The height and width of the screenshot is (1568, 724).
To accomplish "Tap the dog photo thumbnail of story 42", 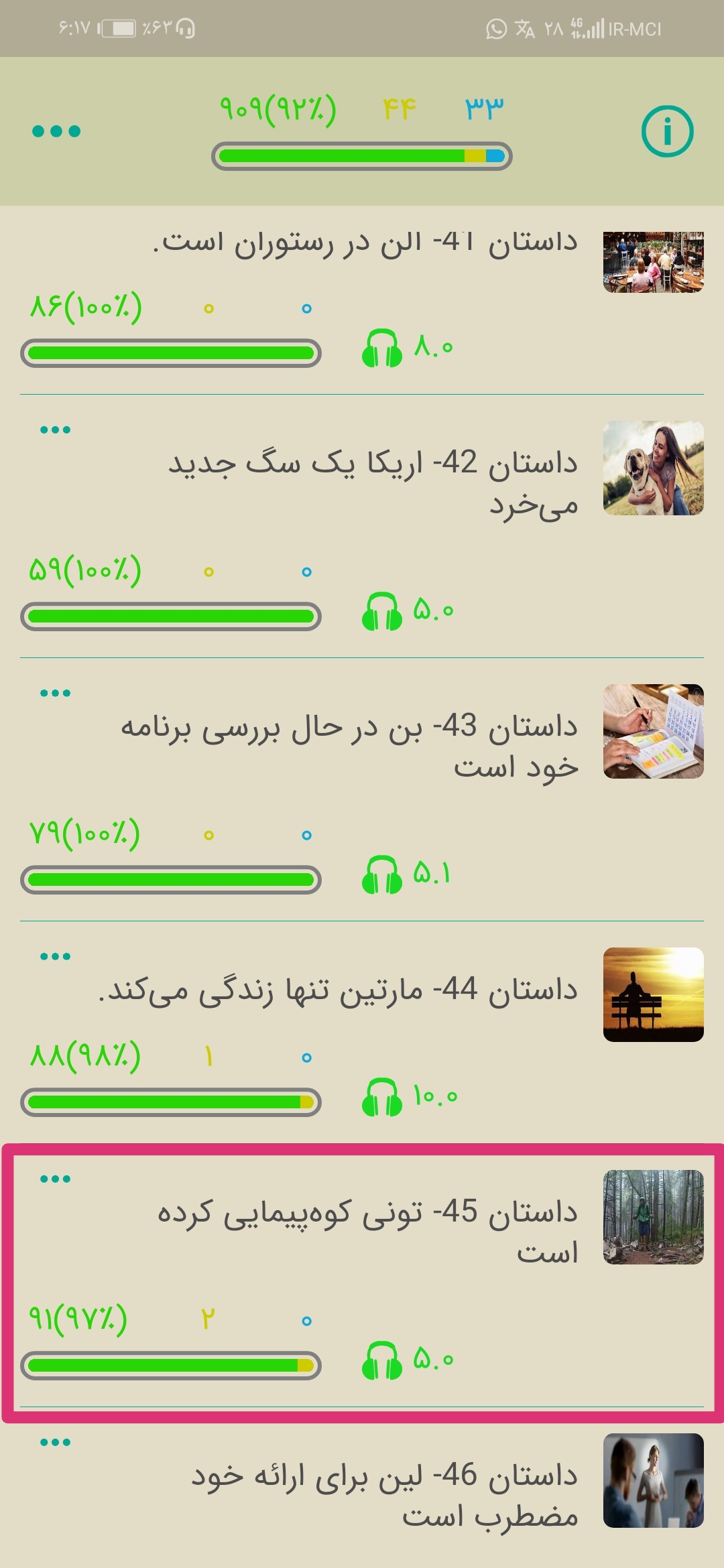I will pyautogui.click(x=653, y=468).
